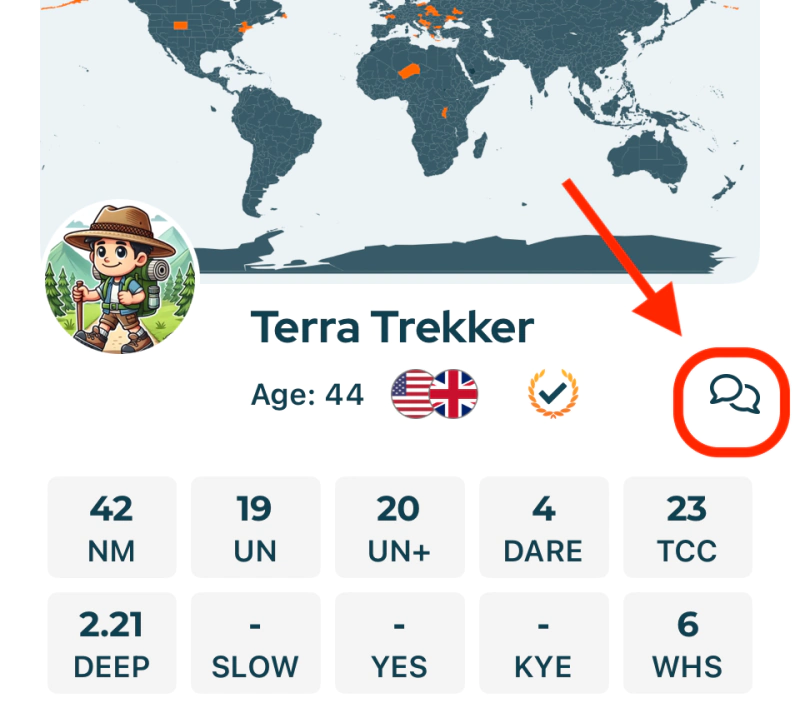View the 4 DARE tile
Screen dimensions: 800x718
[543, 527]
